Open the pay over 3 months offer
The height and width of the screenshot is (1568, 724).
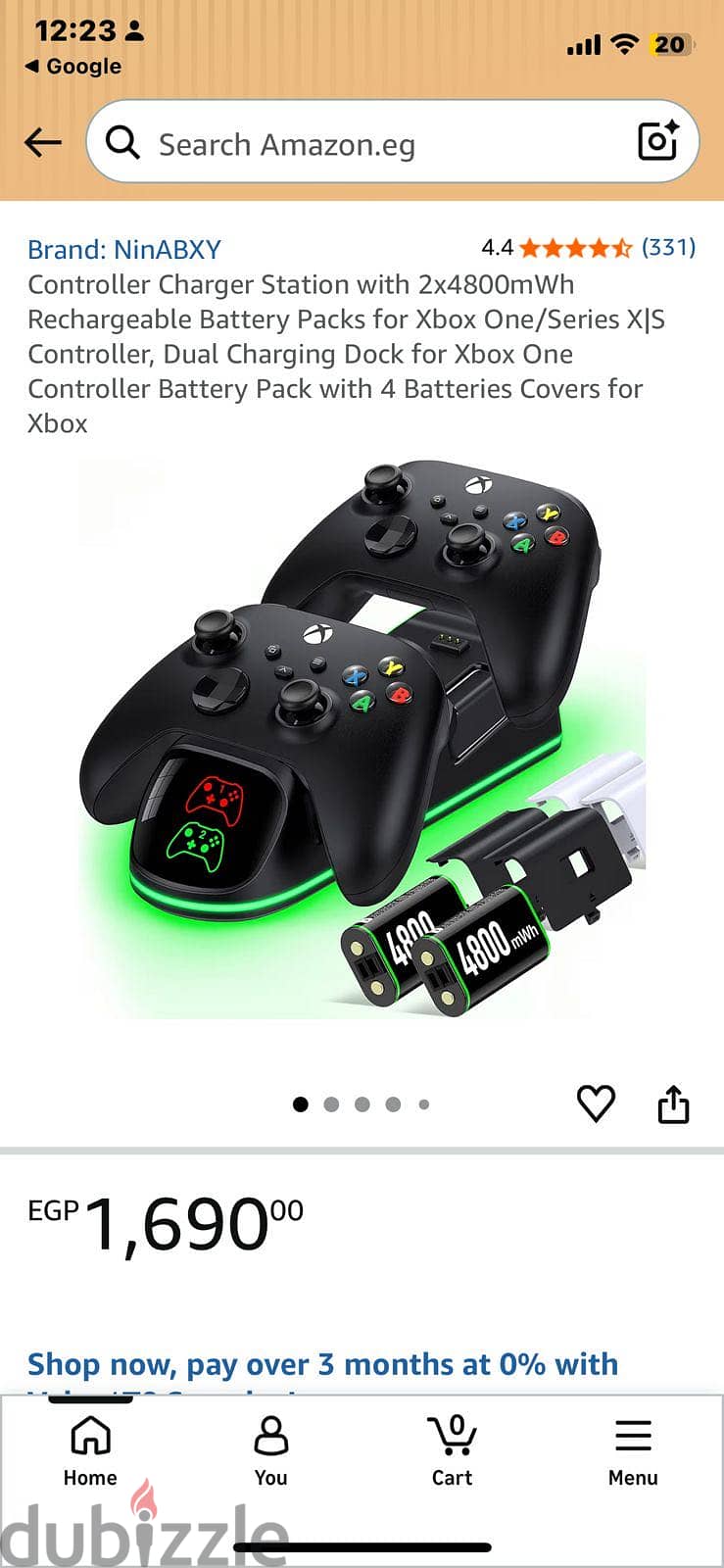tap(323, 1364)
